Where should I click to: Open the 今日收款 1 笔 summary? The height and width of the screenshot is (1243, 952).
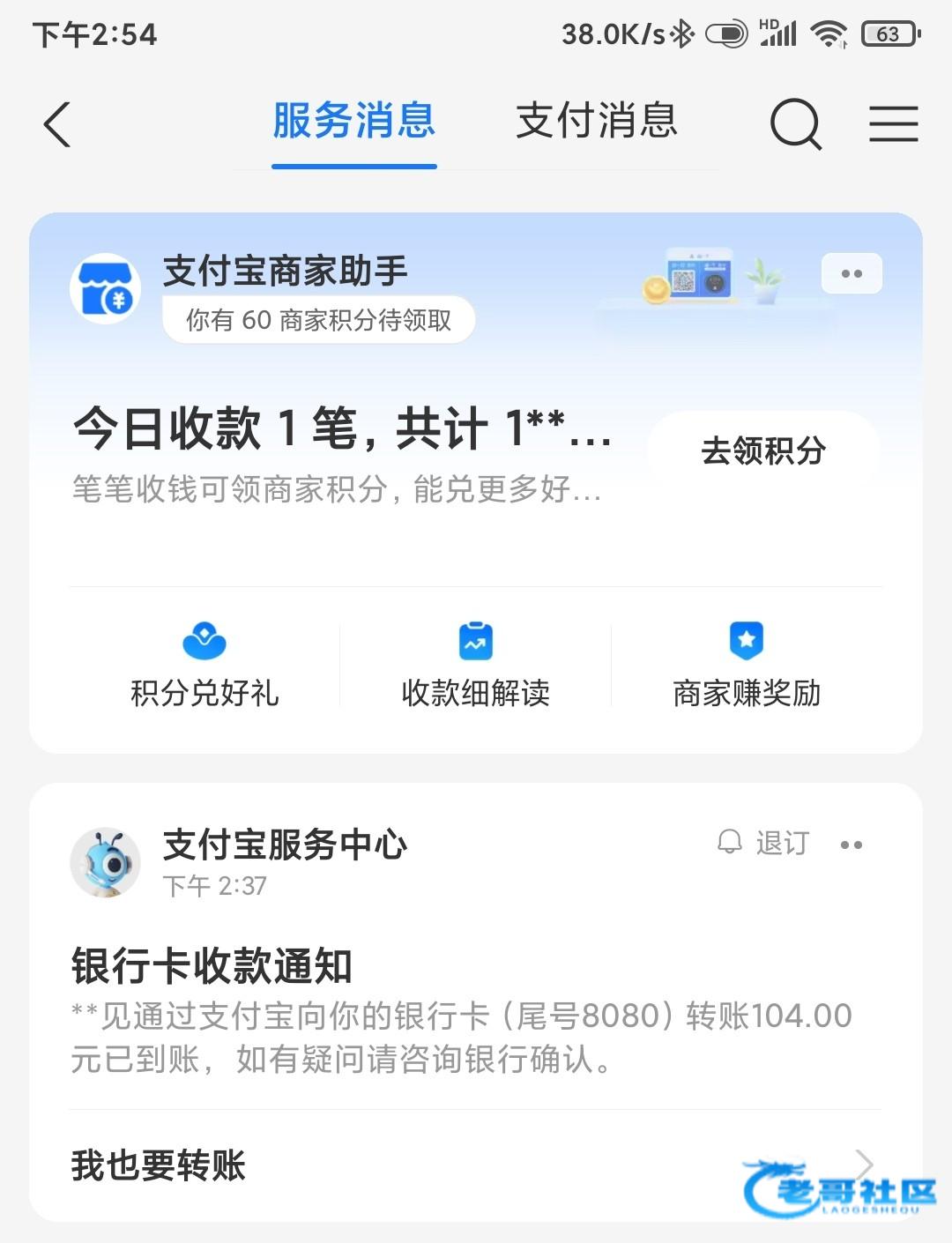pos(342,430)
